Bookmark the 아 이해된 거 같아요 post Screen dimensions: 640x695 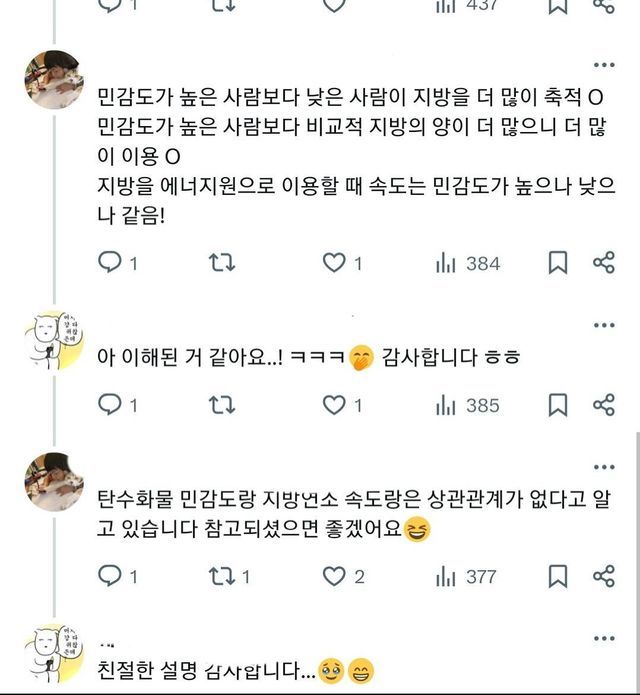558,405
